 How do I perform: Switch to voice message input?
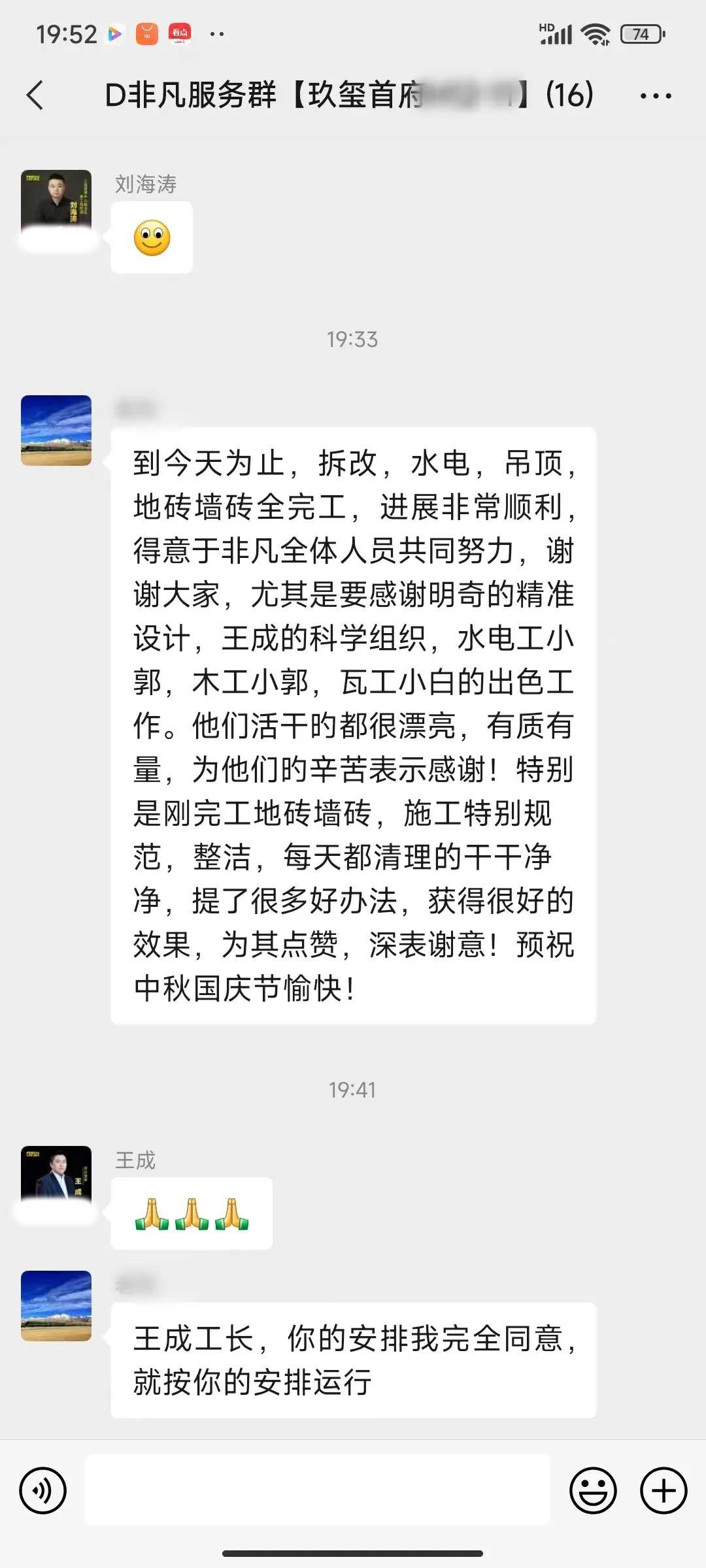(43, 1490)
